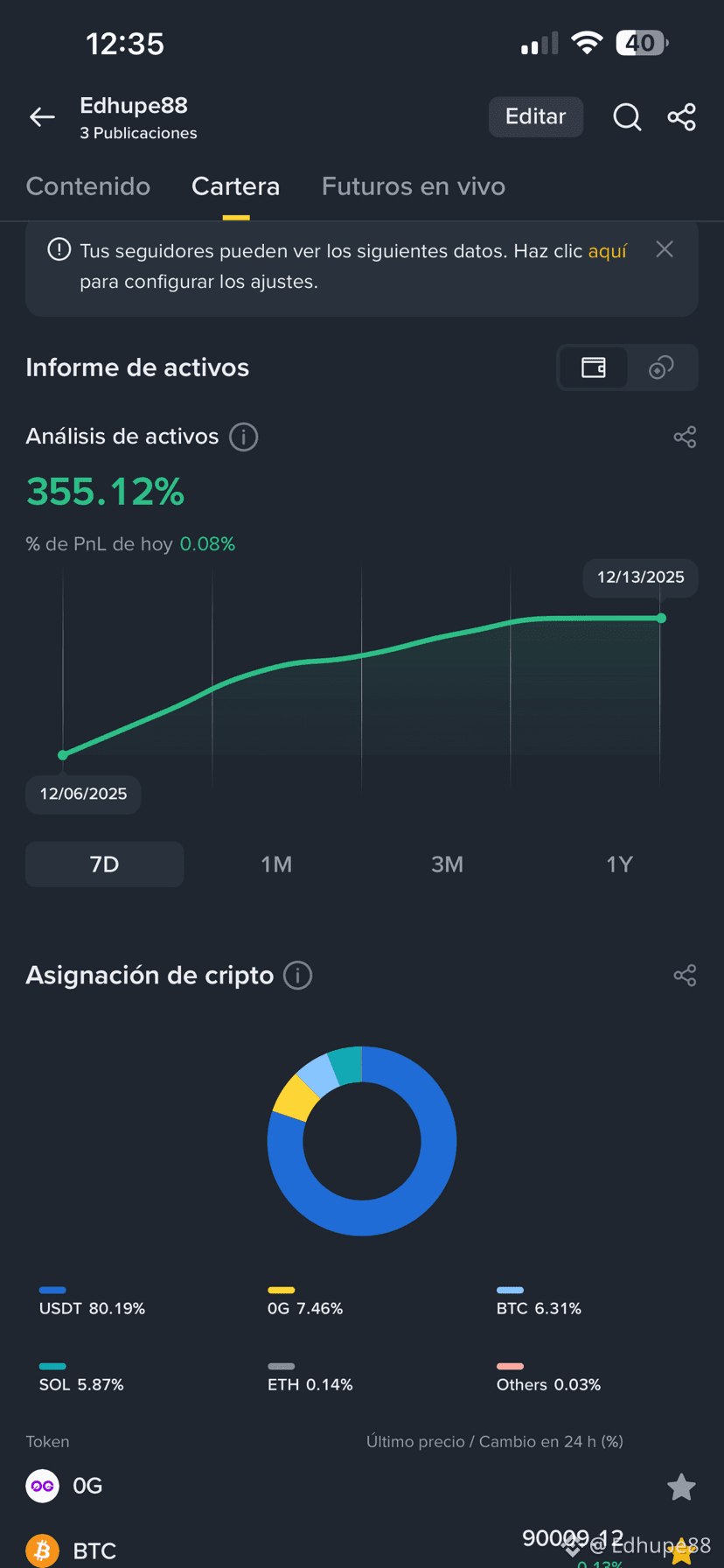724x1568 pixels.
Task: Switch to the Futuros en vivo tab
Action: [x=414, y=186]
